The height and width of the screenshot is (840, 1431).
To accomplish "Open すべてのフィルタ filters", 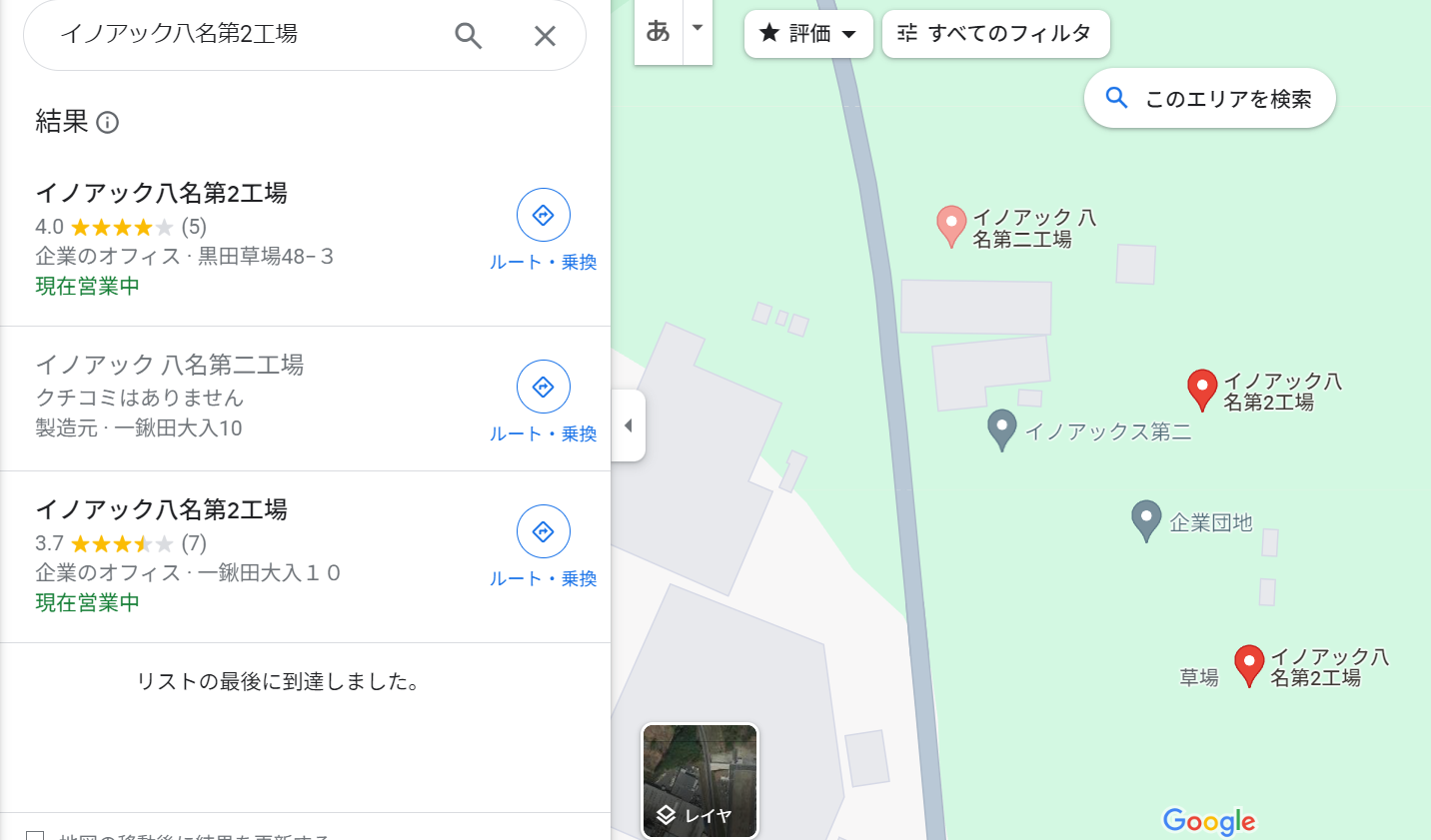I will click(995, 34).
